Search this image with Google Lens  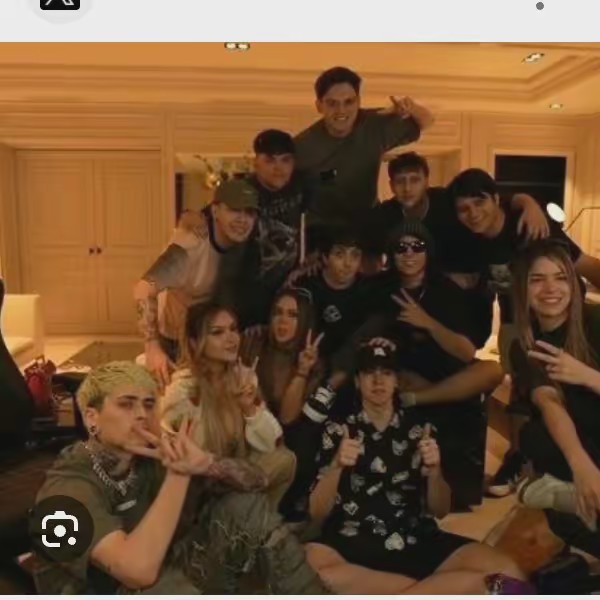tap(60, 528)
